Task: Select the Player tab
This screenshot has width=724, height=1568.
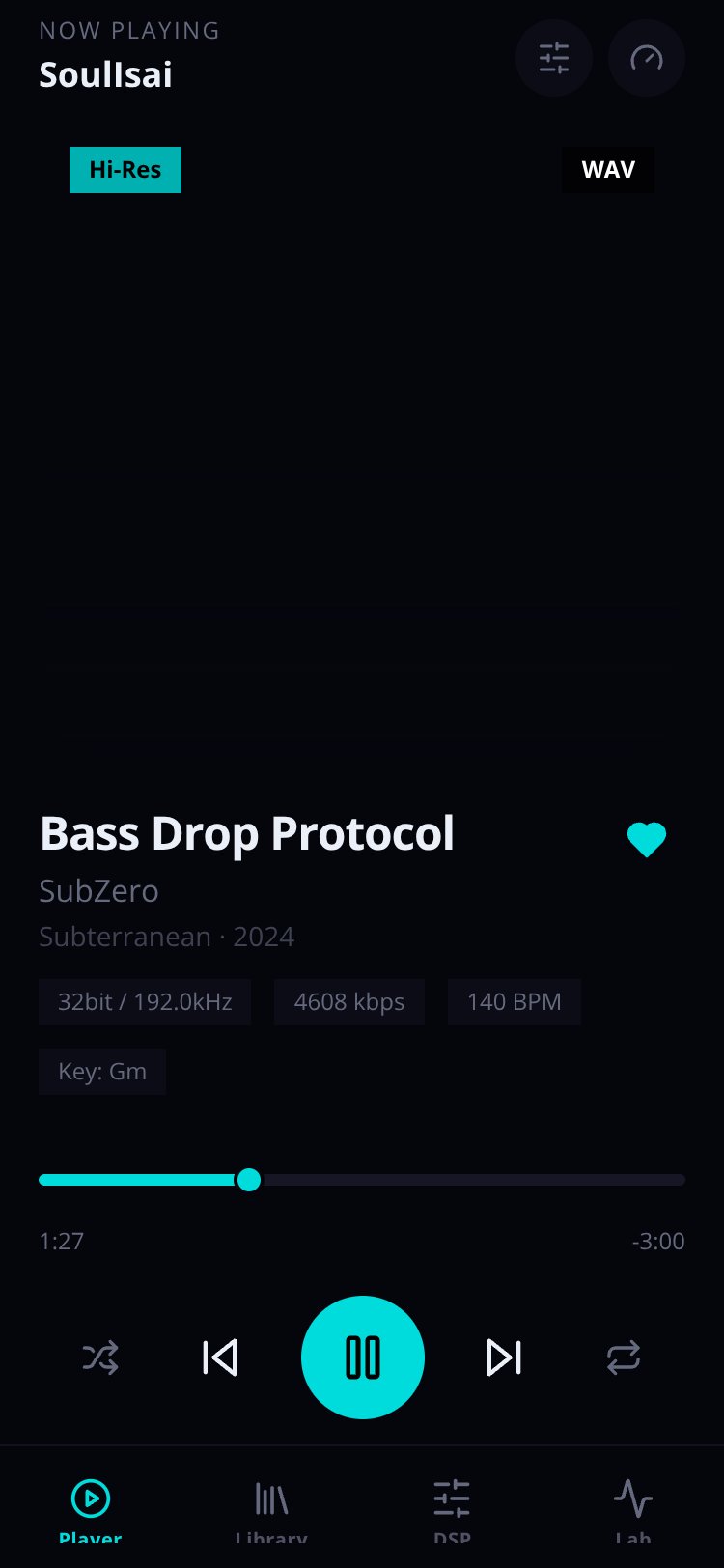Action: (x=91, y=1510)
